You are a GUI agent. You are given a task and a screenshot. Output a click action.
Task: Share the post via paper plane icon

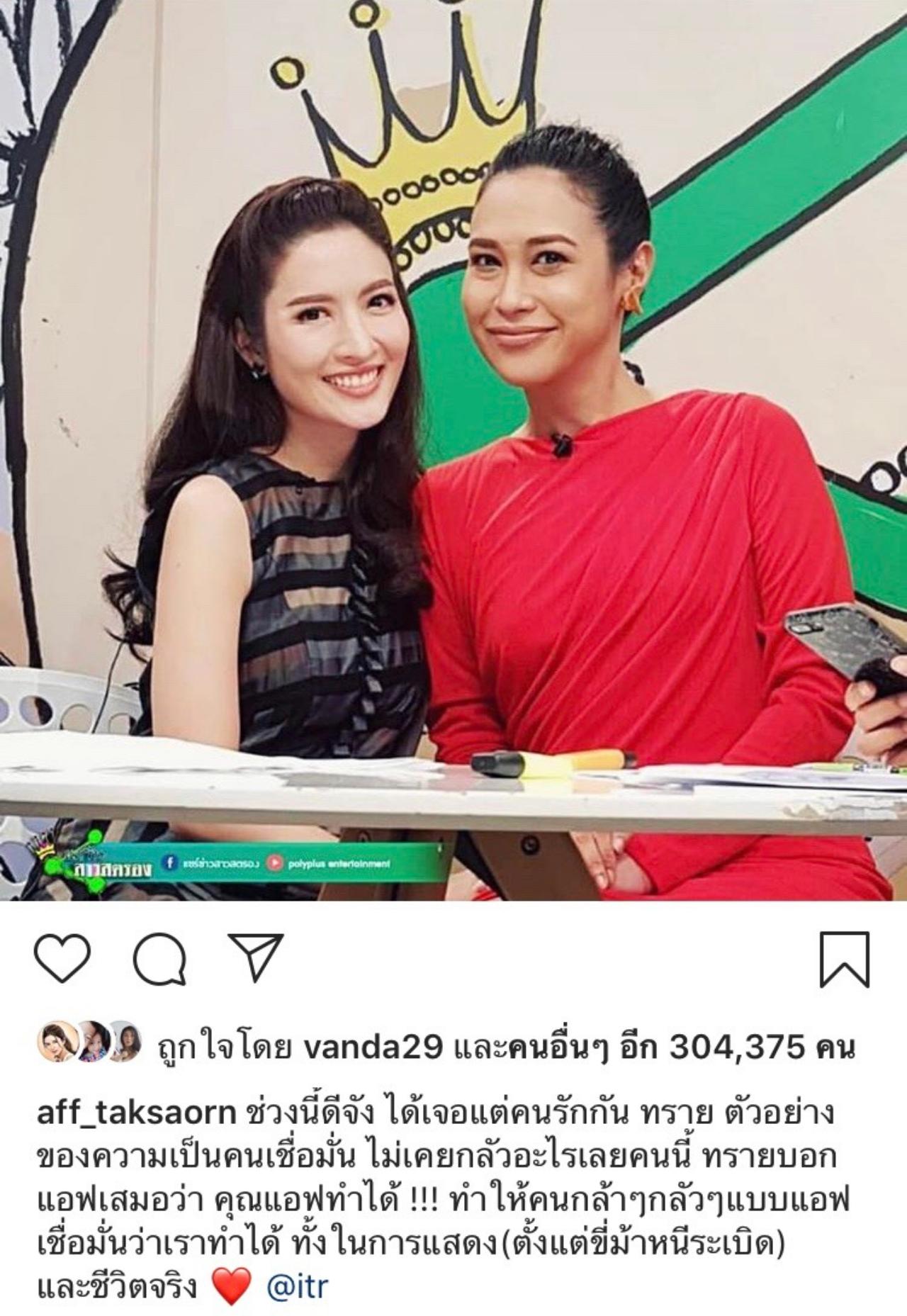(x=255, y=957)
